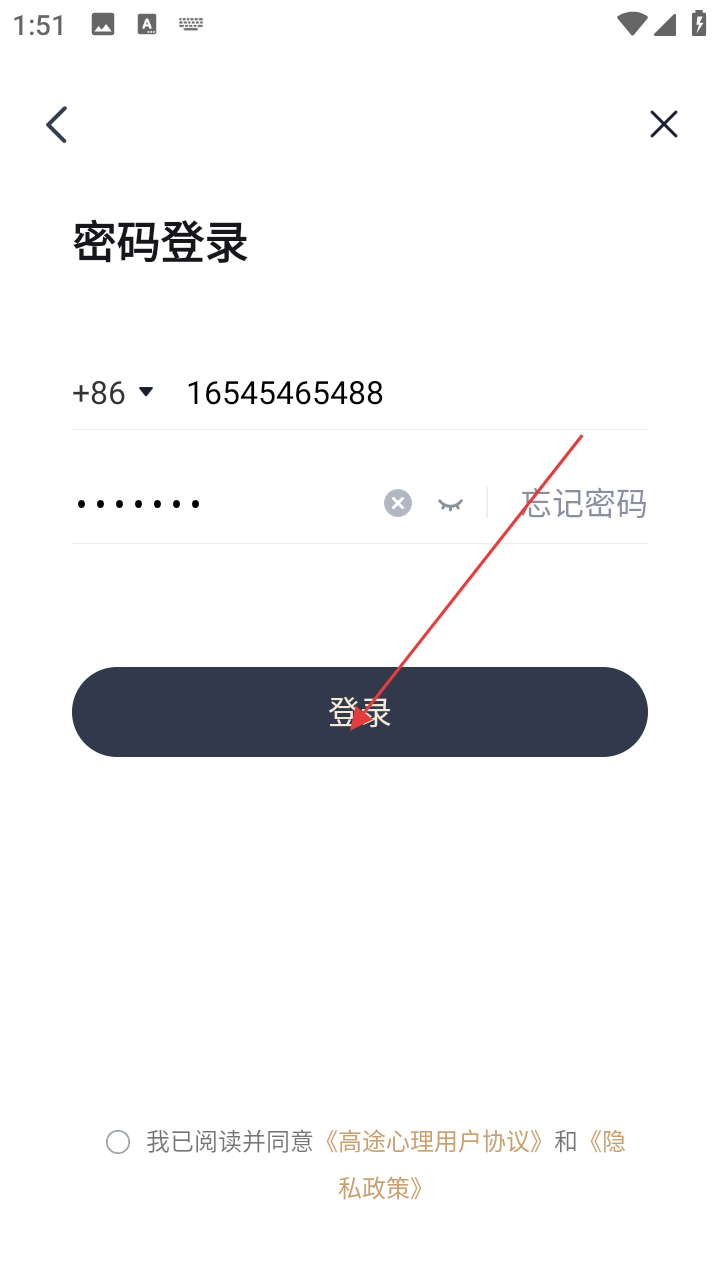Tap the 登录 login button
720x1280 pixels.
[360, 712]
